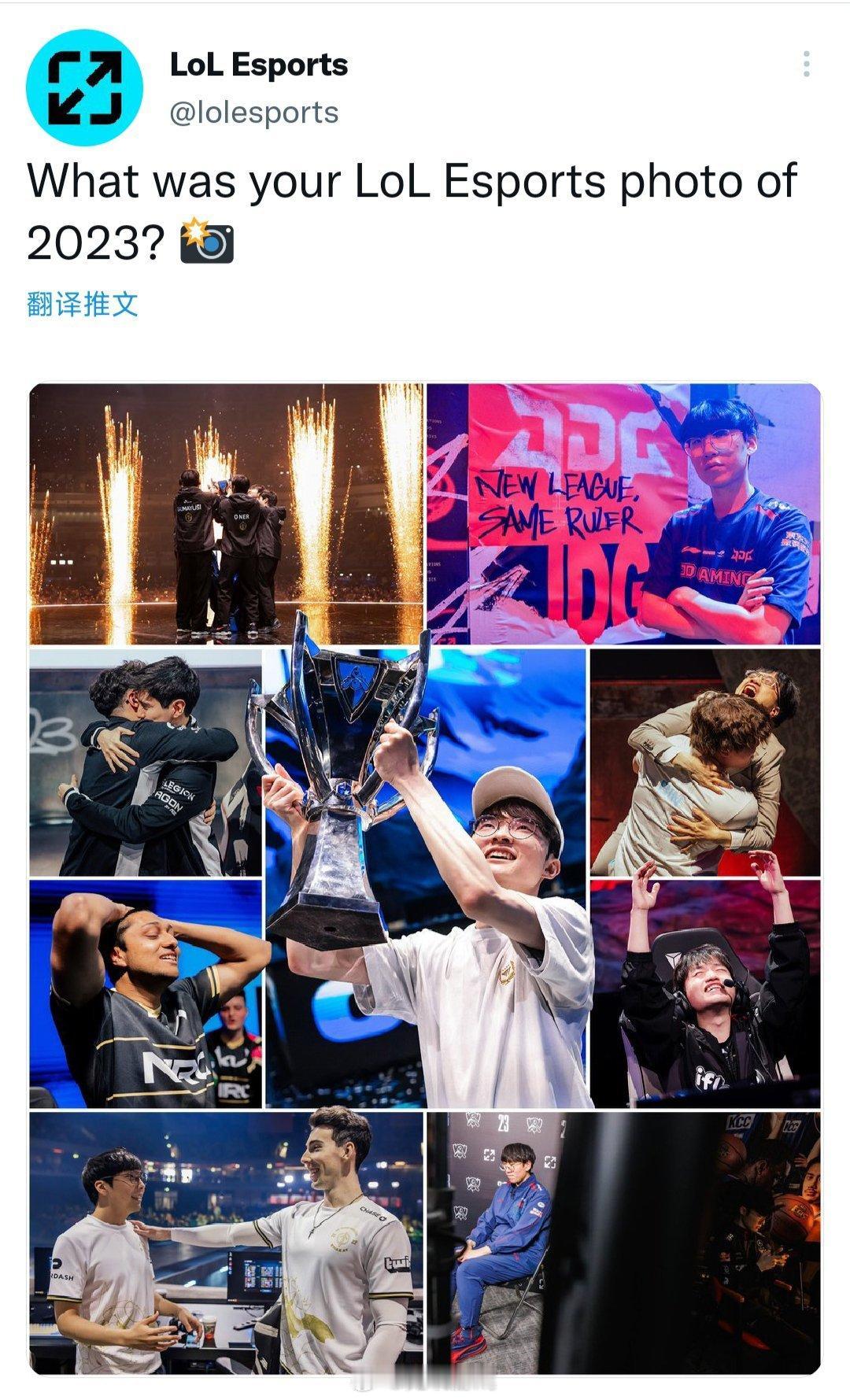850x1400 pixels.
Task: Open the seated player interview photo
Action: (x=512, y=1236)
